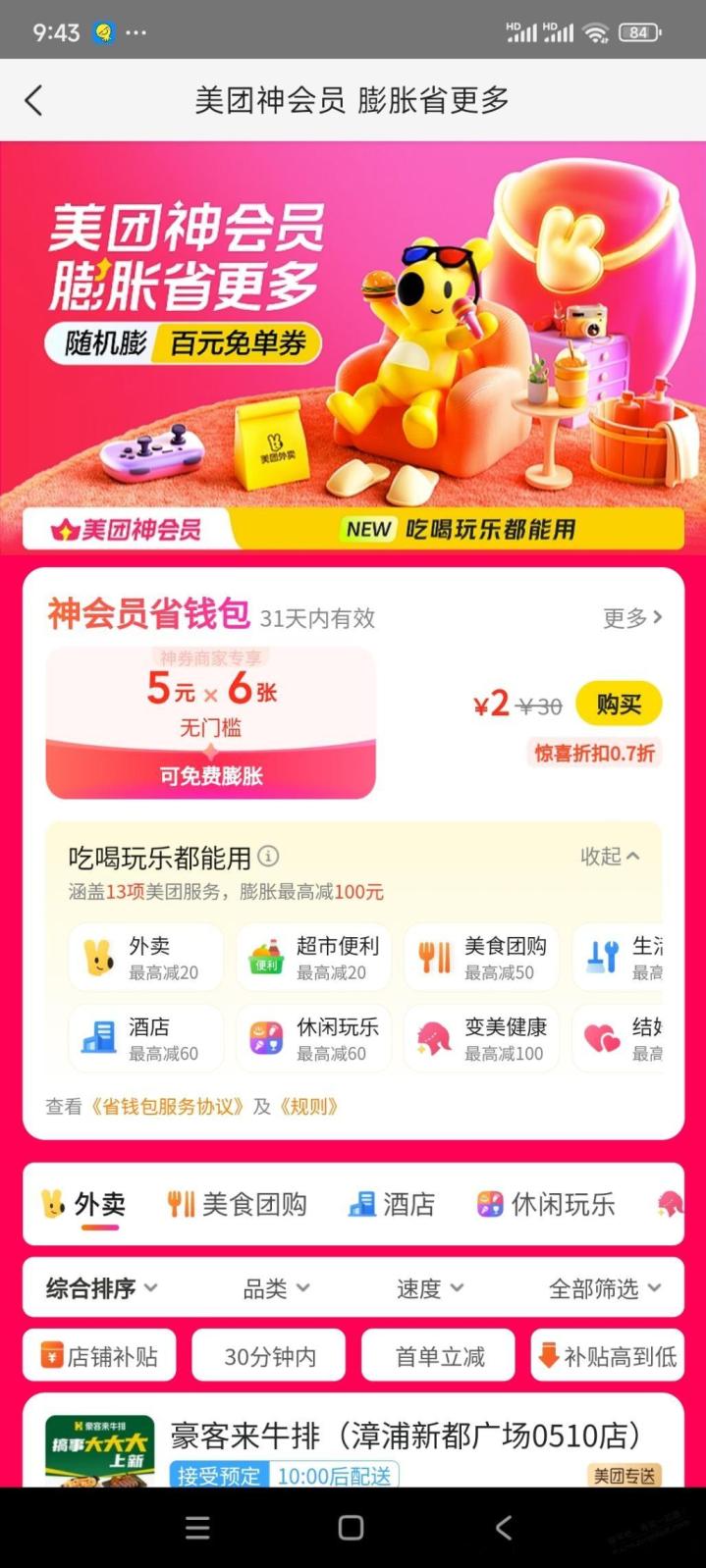Open the 变美健康 service tile

coord(481,1038)
